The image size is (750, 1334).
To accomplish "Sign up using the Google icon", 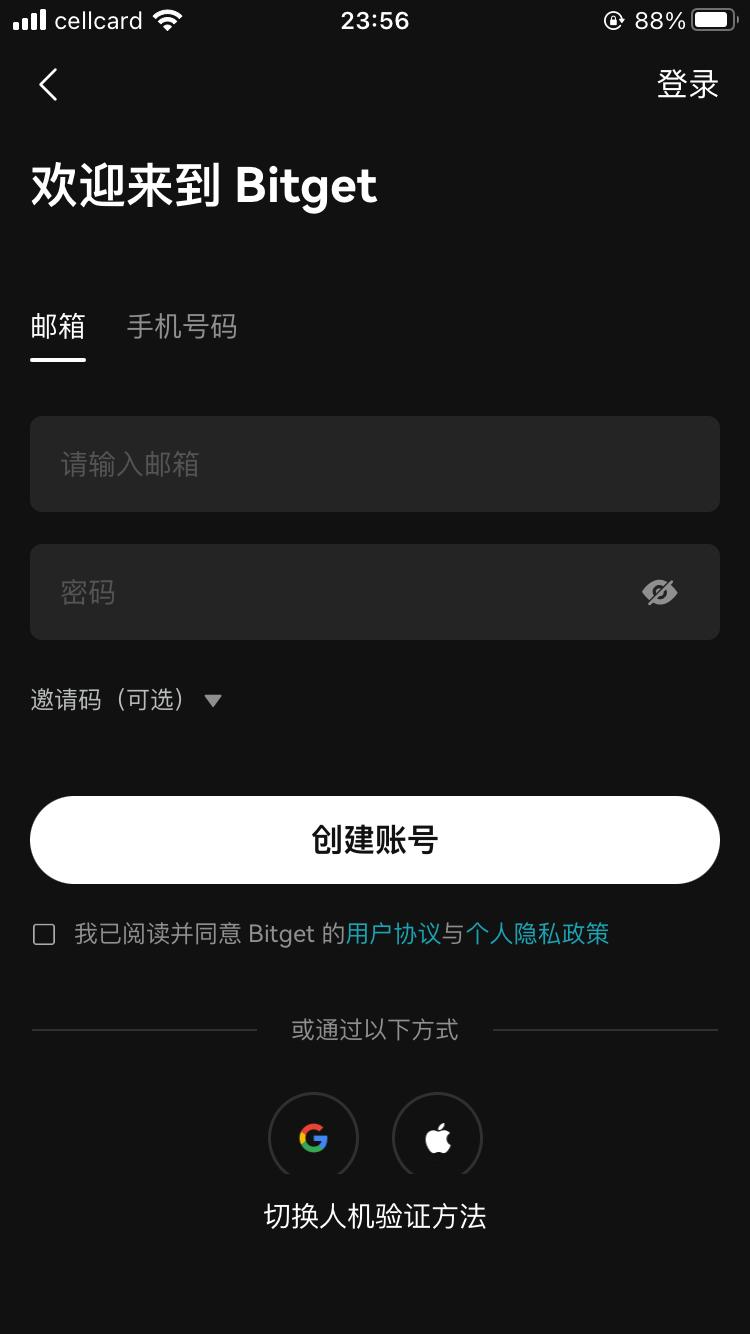I will (x=313, y=1137).
